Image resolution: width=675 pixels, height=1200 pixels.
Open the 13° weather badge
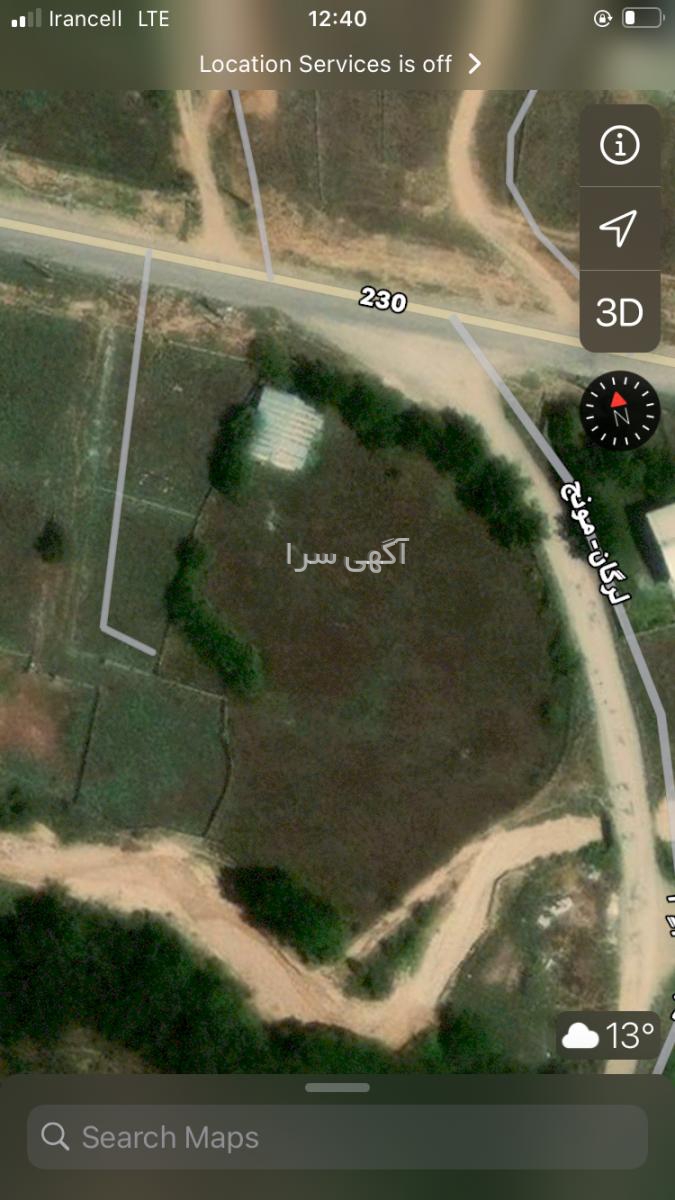609,1035
